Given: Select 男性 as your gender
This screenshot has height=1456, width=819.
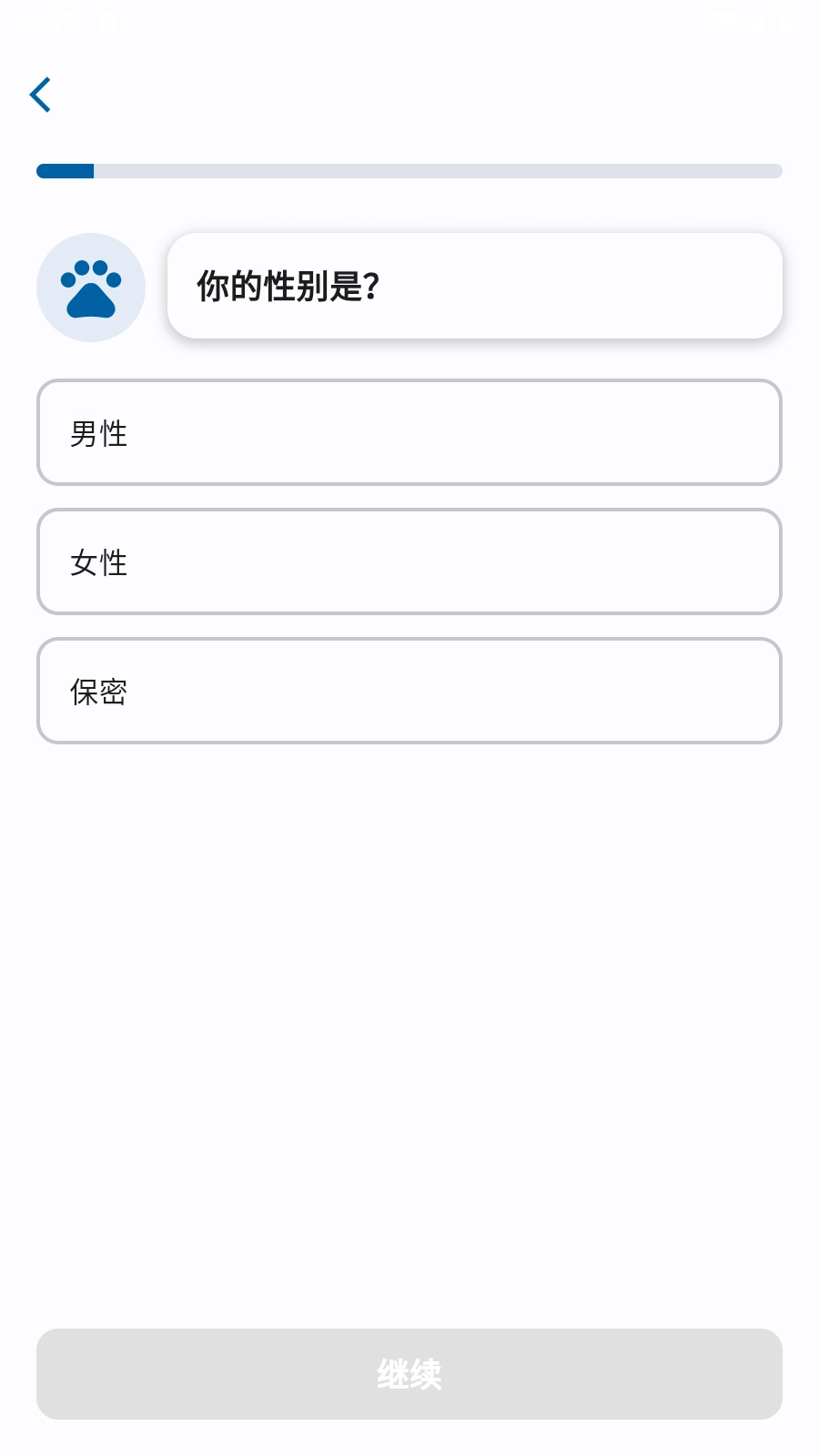Looking at the screenshot, I should click(x=409, y=433).
